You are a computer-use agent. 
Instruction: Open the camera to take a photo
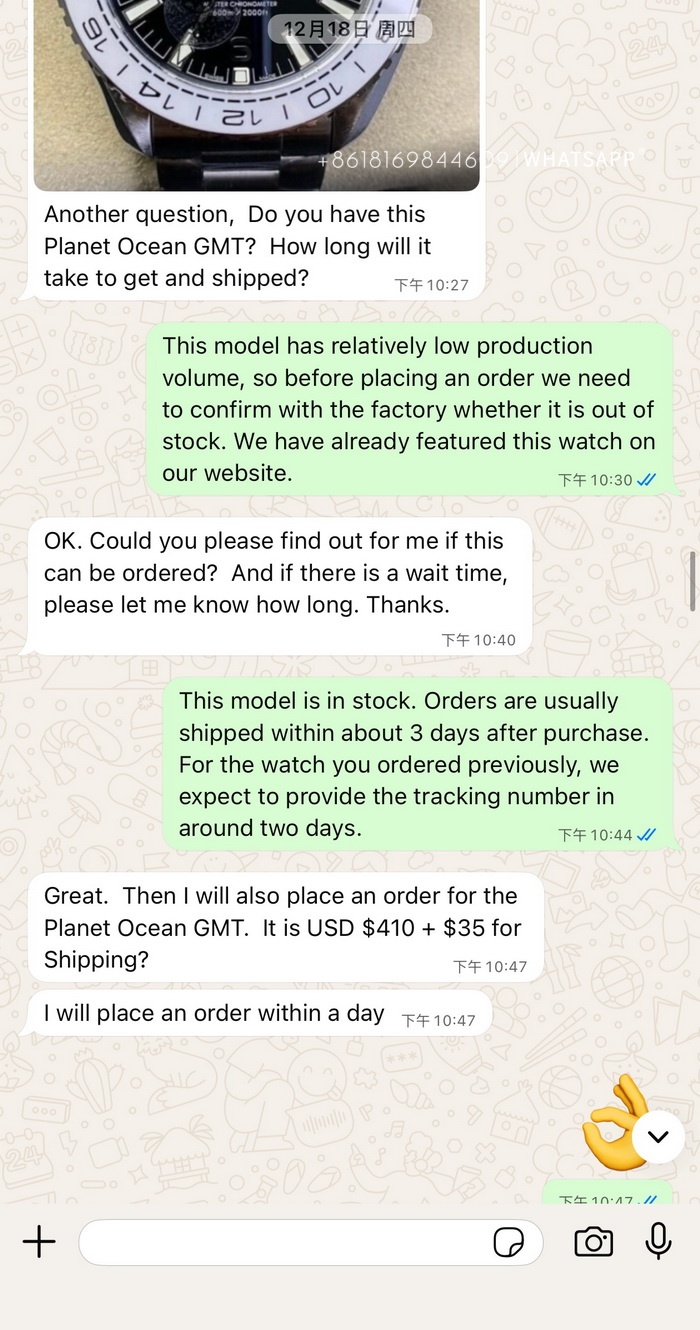[x=593, y=1242]
